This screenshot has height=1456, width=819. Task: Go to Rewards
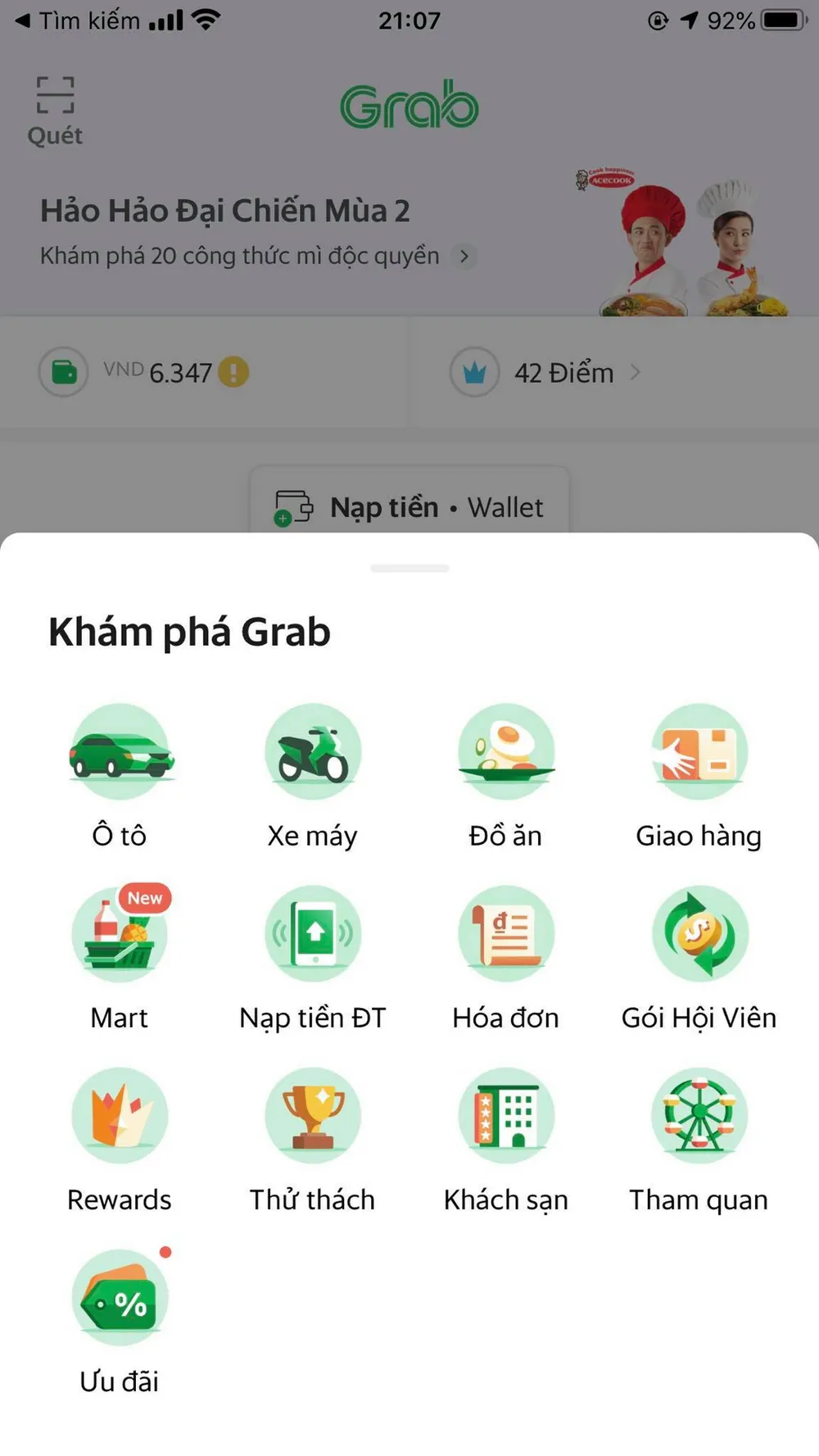[x=120, y=1138]
